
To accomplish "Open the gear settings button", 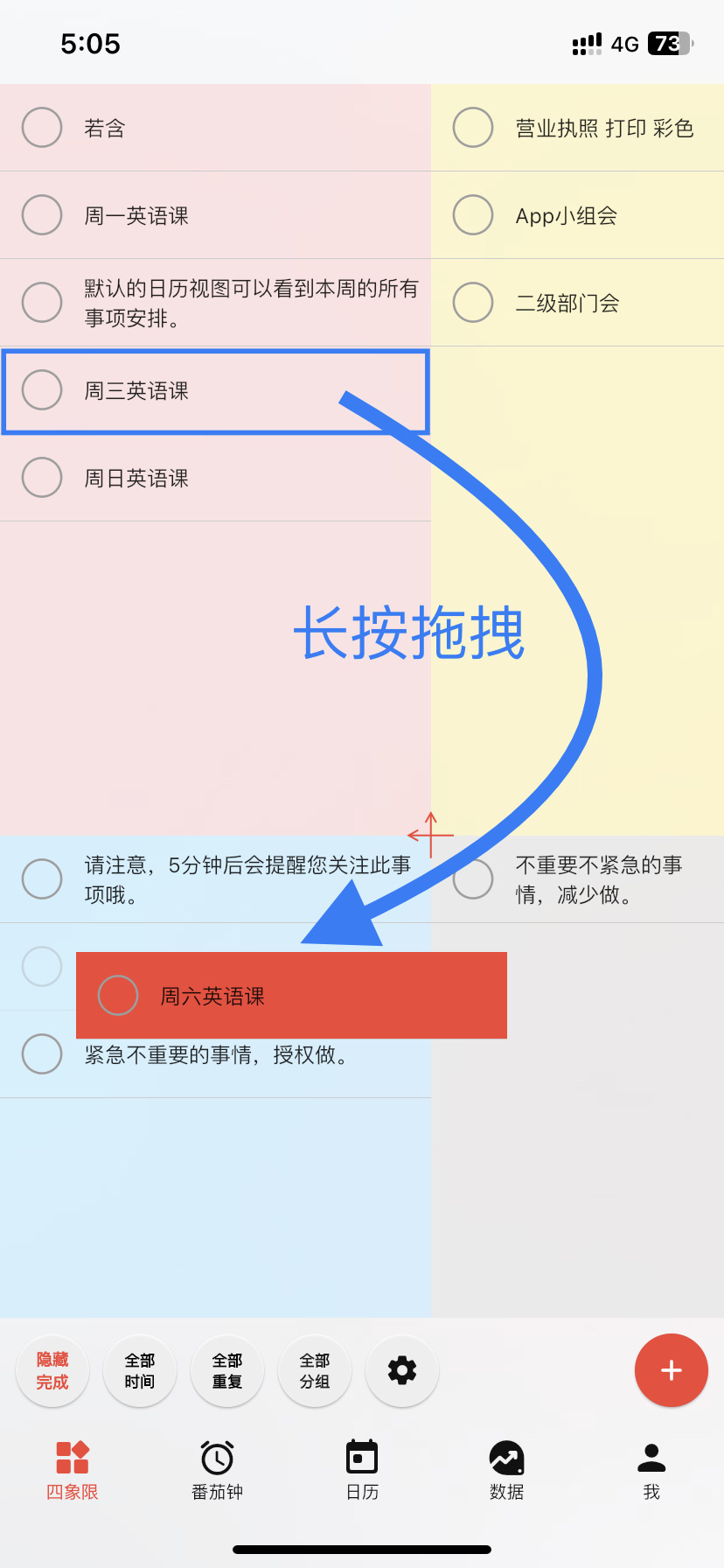I will coord(402,1370).
